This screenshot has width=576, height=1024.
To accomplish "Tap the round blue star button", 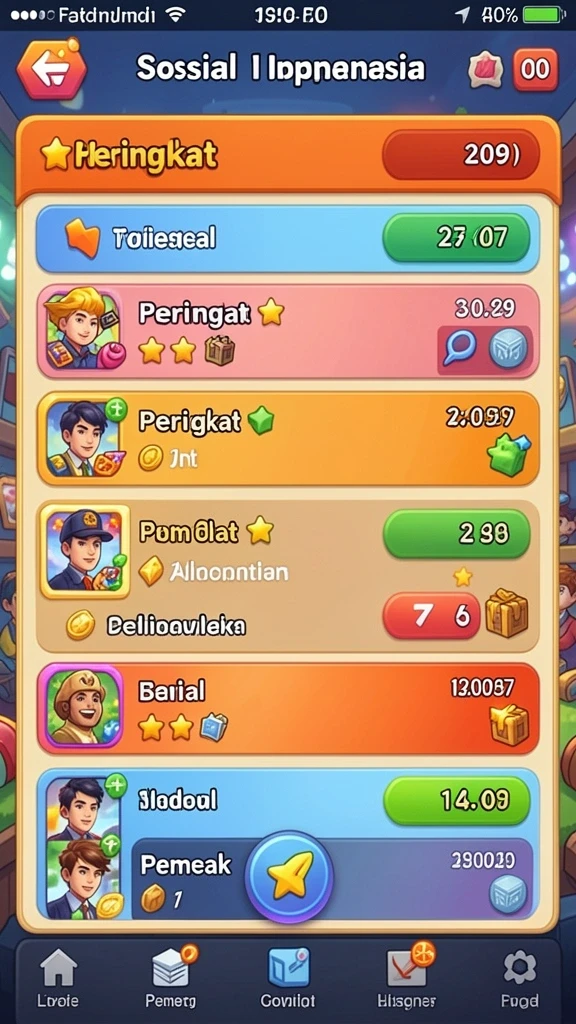I will point(289,876).
